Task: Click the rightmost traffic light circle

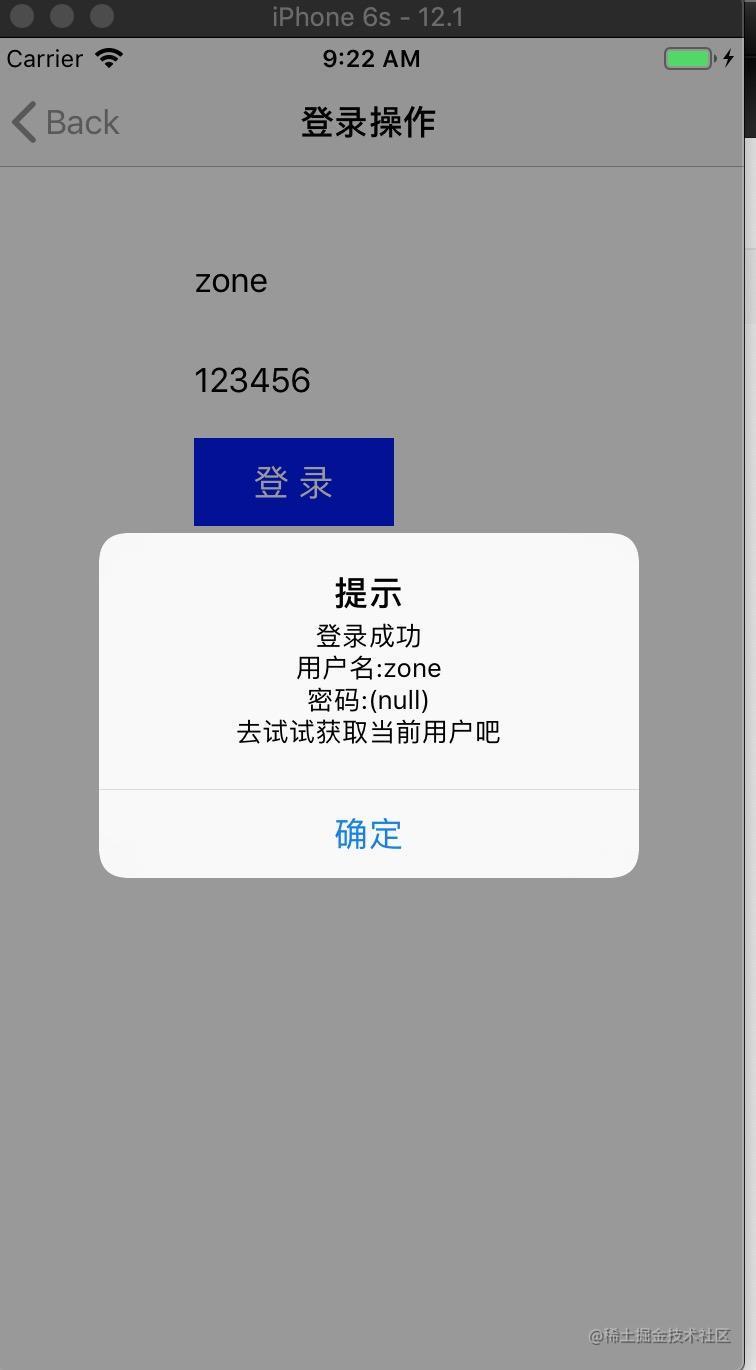Action: (100, 17)
